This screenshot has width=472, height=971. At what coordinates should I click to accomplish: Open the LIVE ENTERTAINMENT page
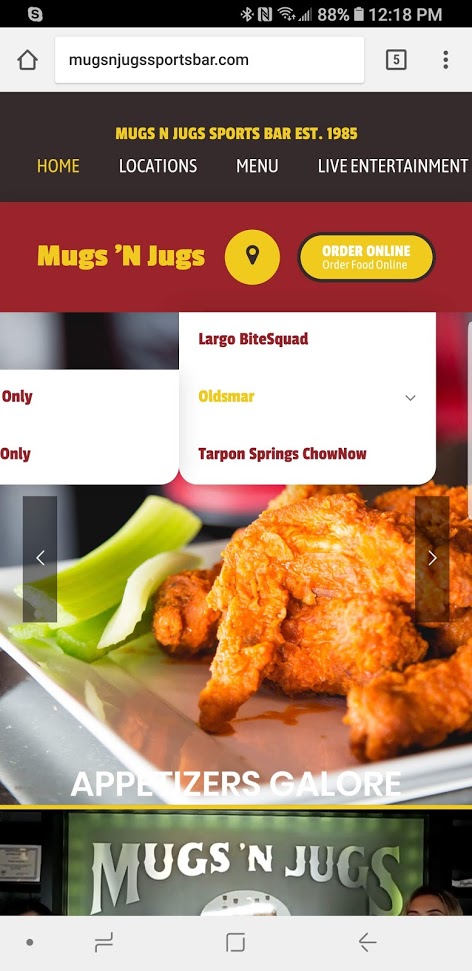[393, 166]
